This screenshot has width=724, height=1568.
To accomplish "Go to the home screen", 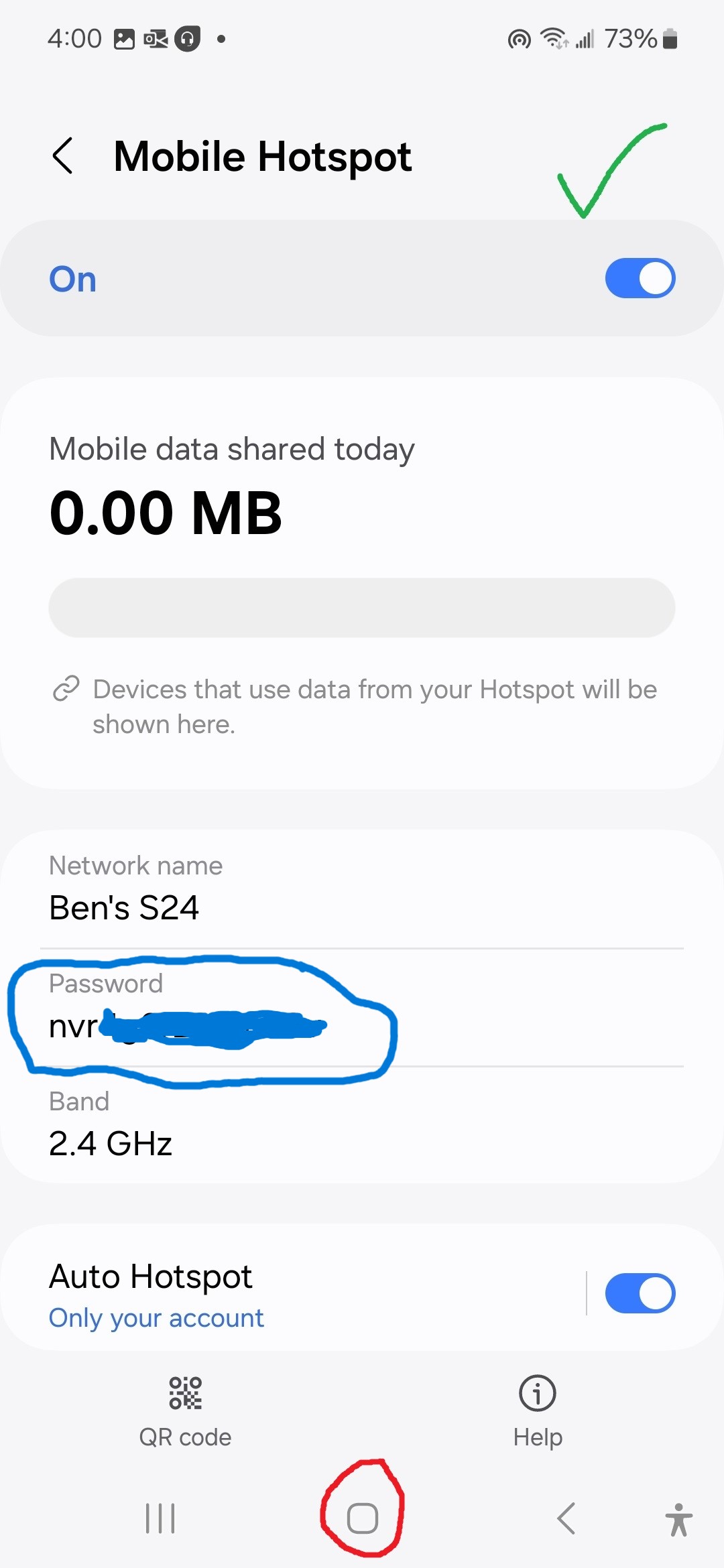I will [363, 1518].
